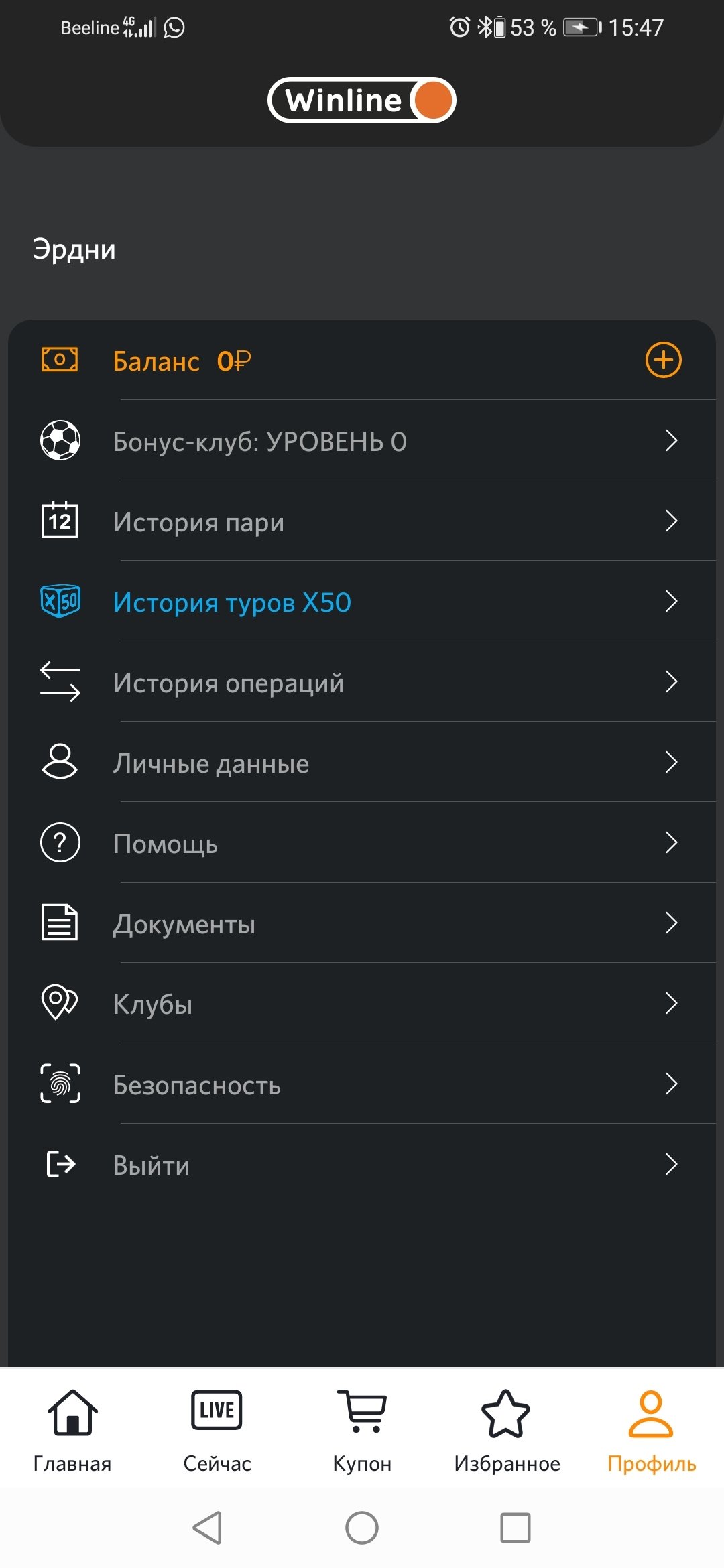
Task: Open Документы
Action: [362, 924]
